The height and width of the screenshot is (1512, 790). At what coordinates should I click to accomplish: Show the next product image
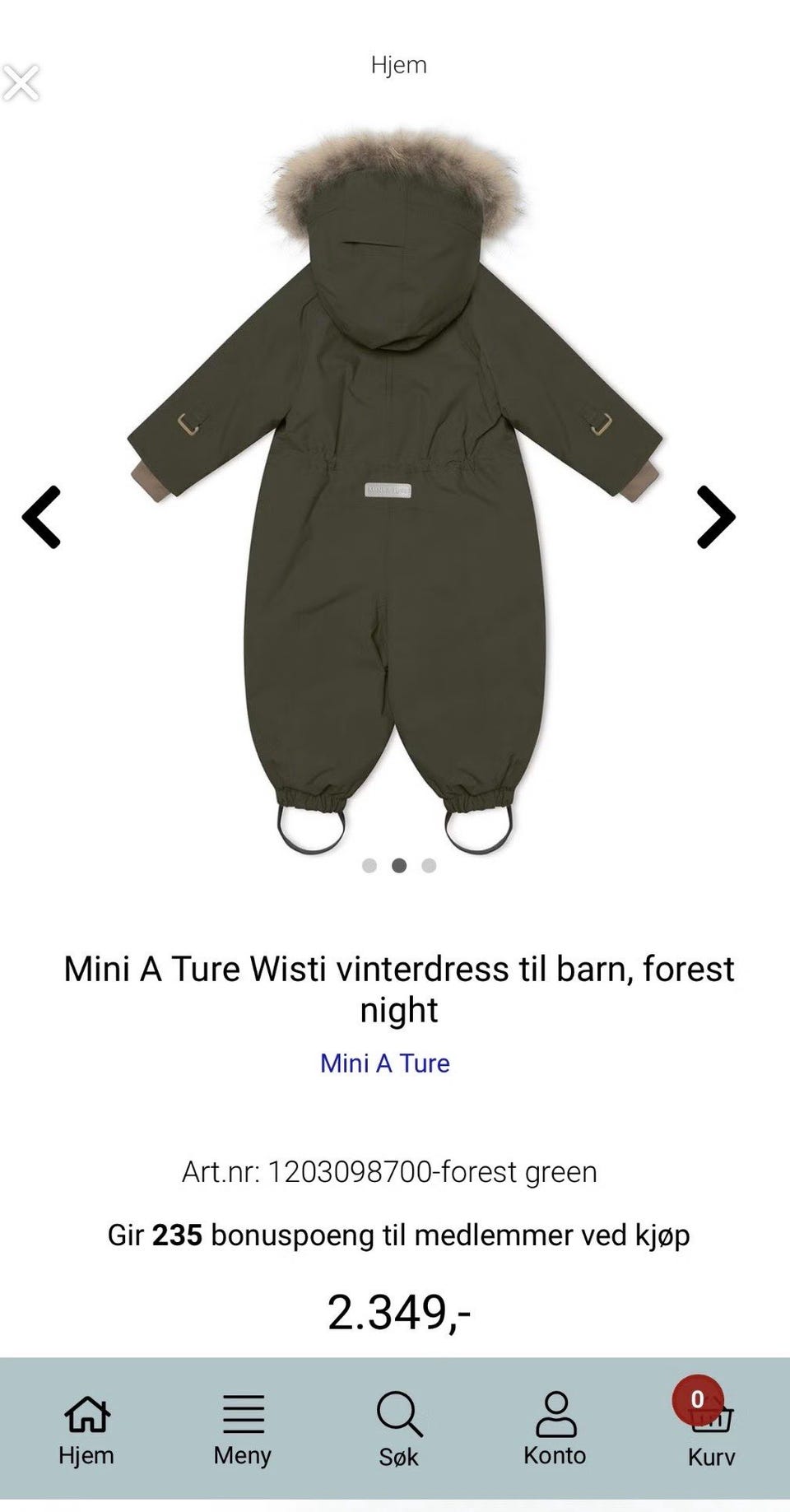coord(715,517)
